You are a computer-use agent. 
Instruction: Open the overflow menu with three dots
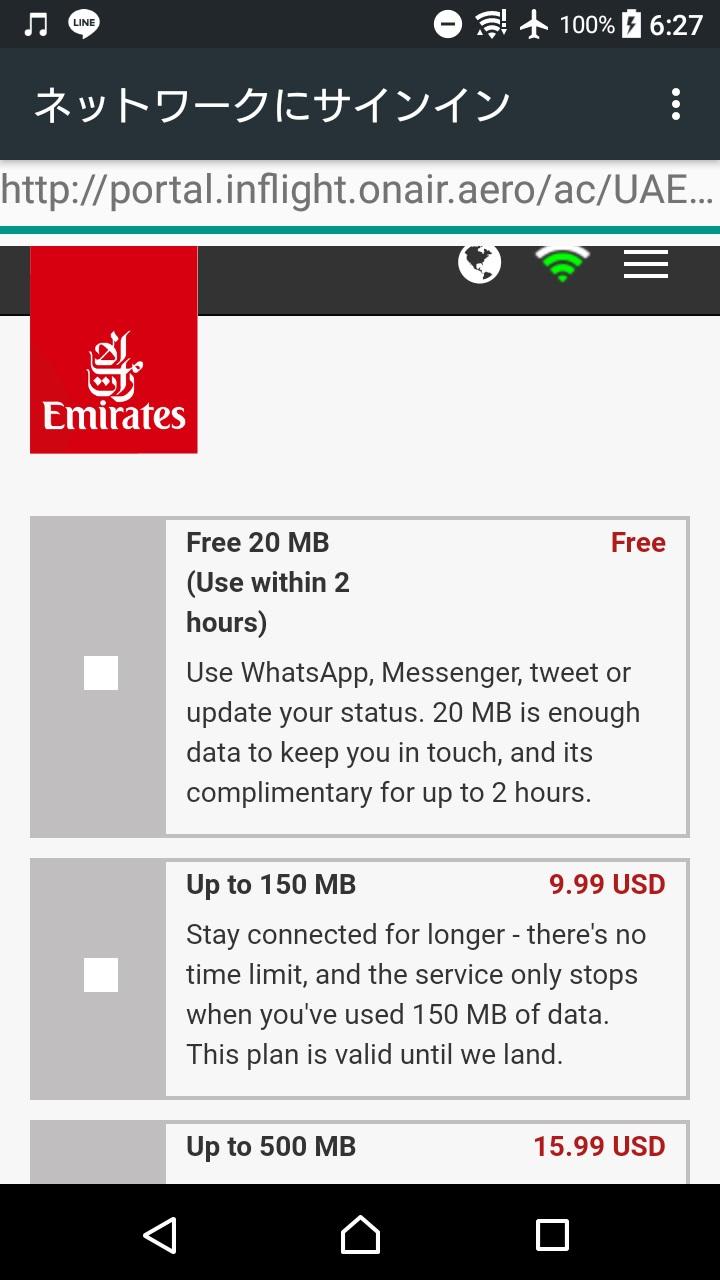pyautogui.click(x=676, y=104)
